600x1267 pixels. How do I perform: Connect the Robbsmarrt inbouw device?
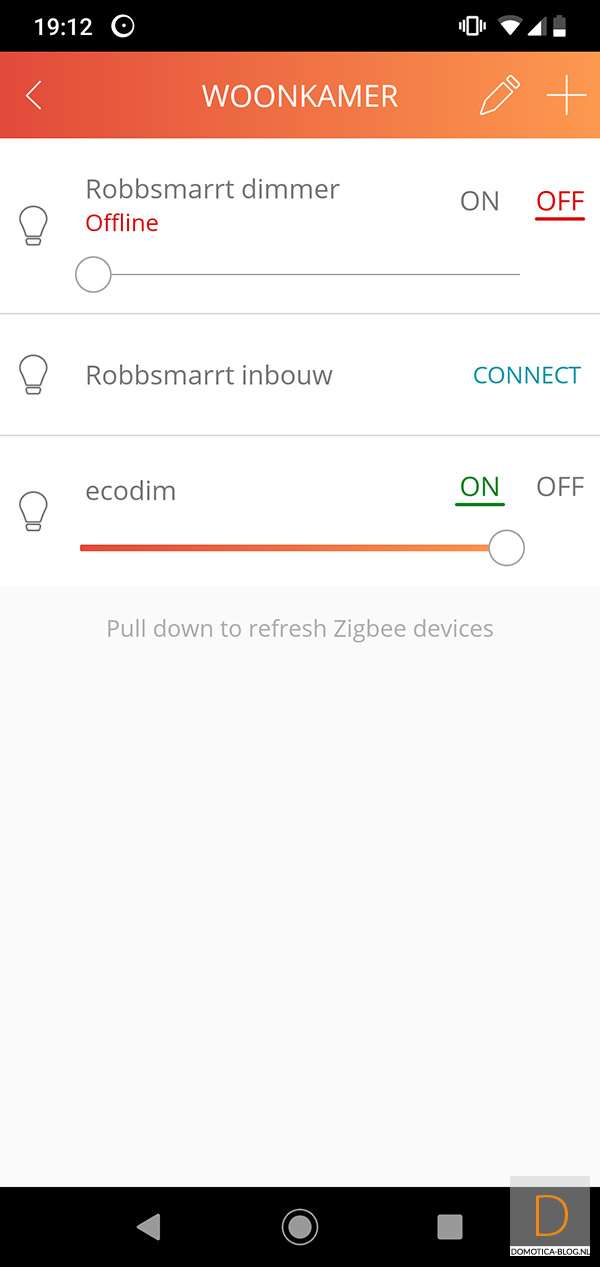[x=526, y=375]
